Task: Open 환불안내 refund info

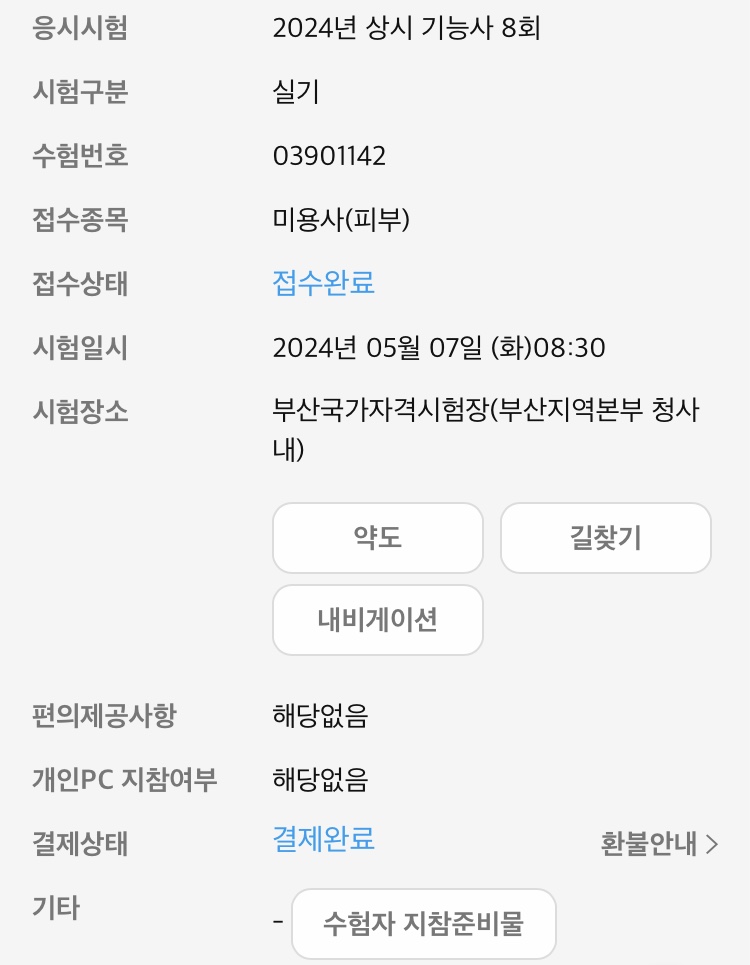Action: [x=659, y=844]
